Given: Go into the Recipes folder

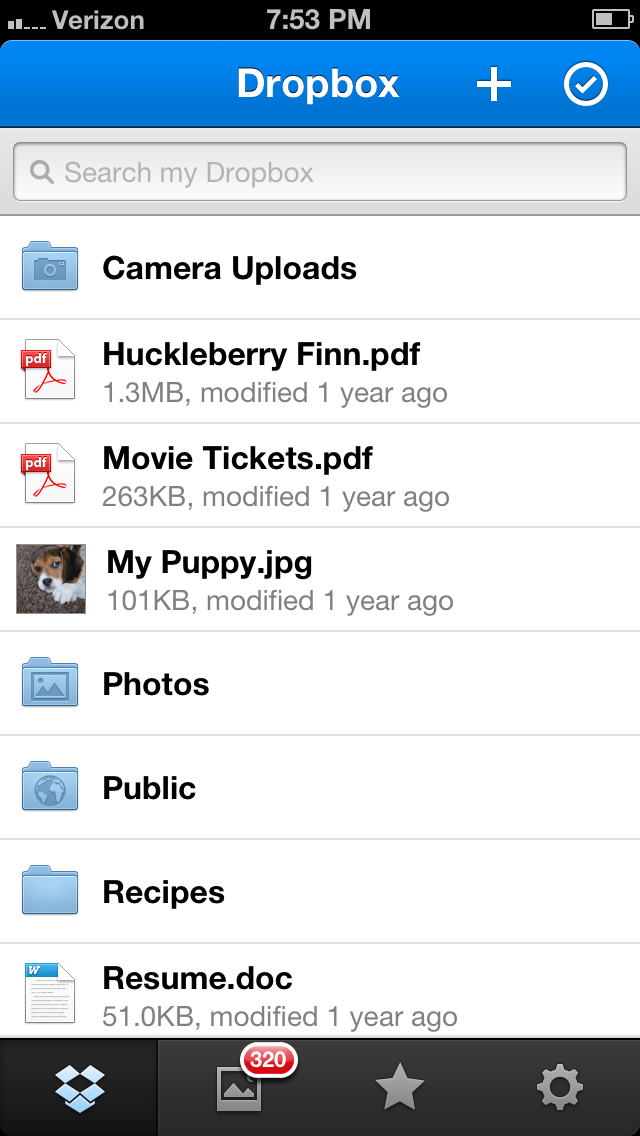Looking at the screenshot, I should click(x=320, y=892).
